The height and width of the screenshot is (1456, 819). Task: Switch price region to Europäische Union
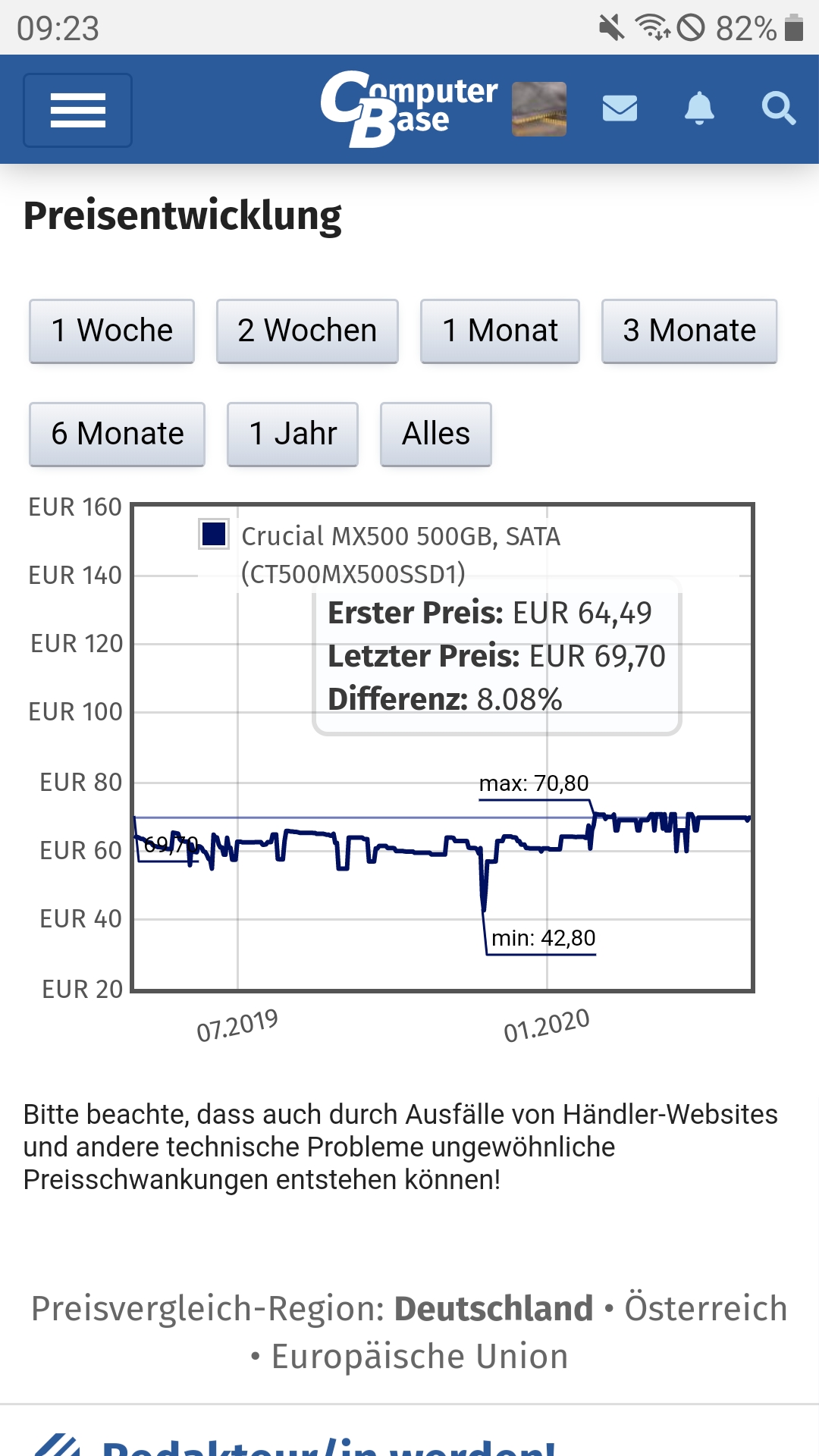coord(419,1357)
